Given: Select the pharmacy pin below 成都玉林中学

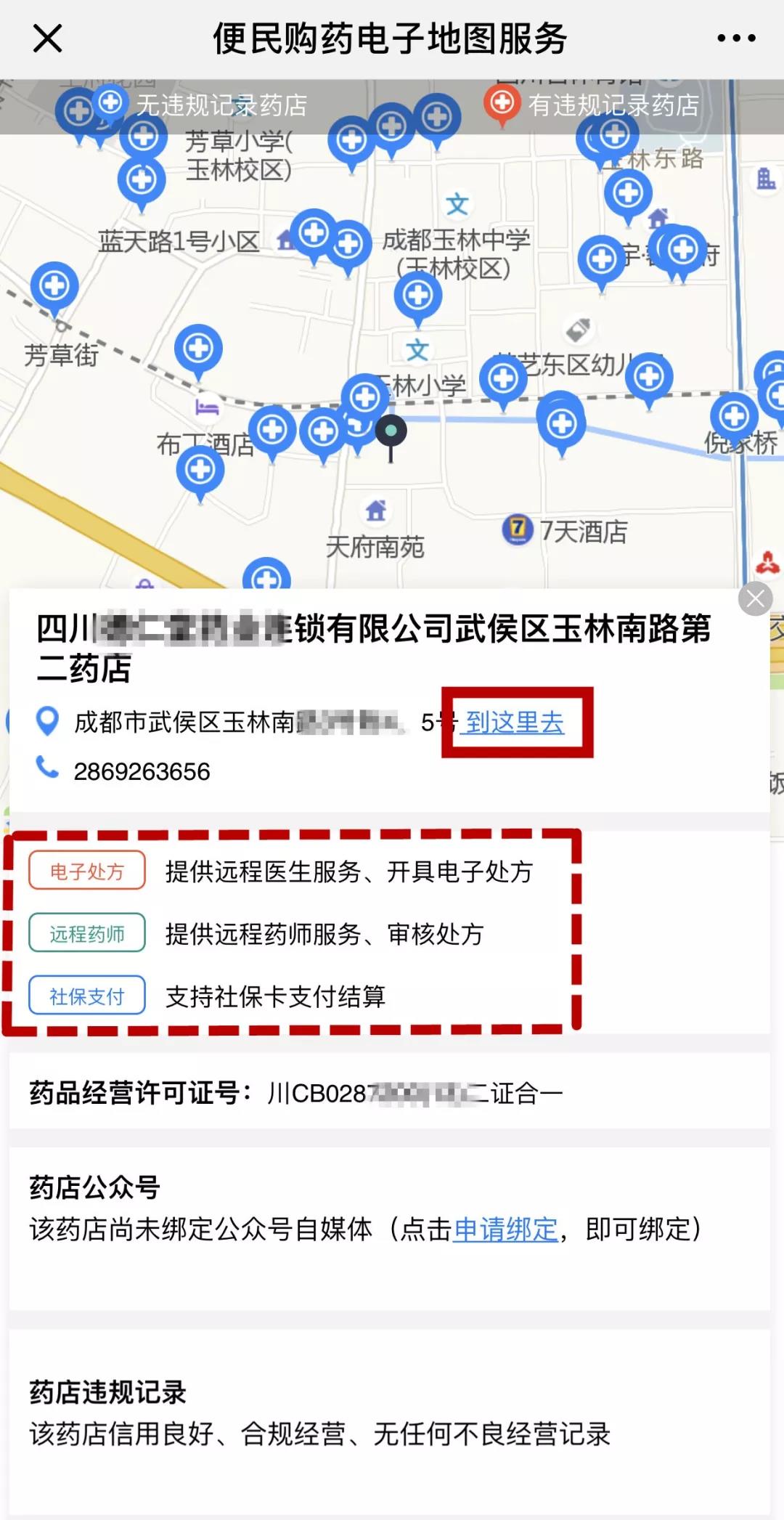Looking at the screenshot, I should tap(417, 296).
